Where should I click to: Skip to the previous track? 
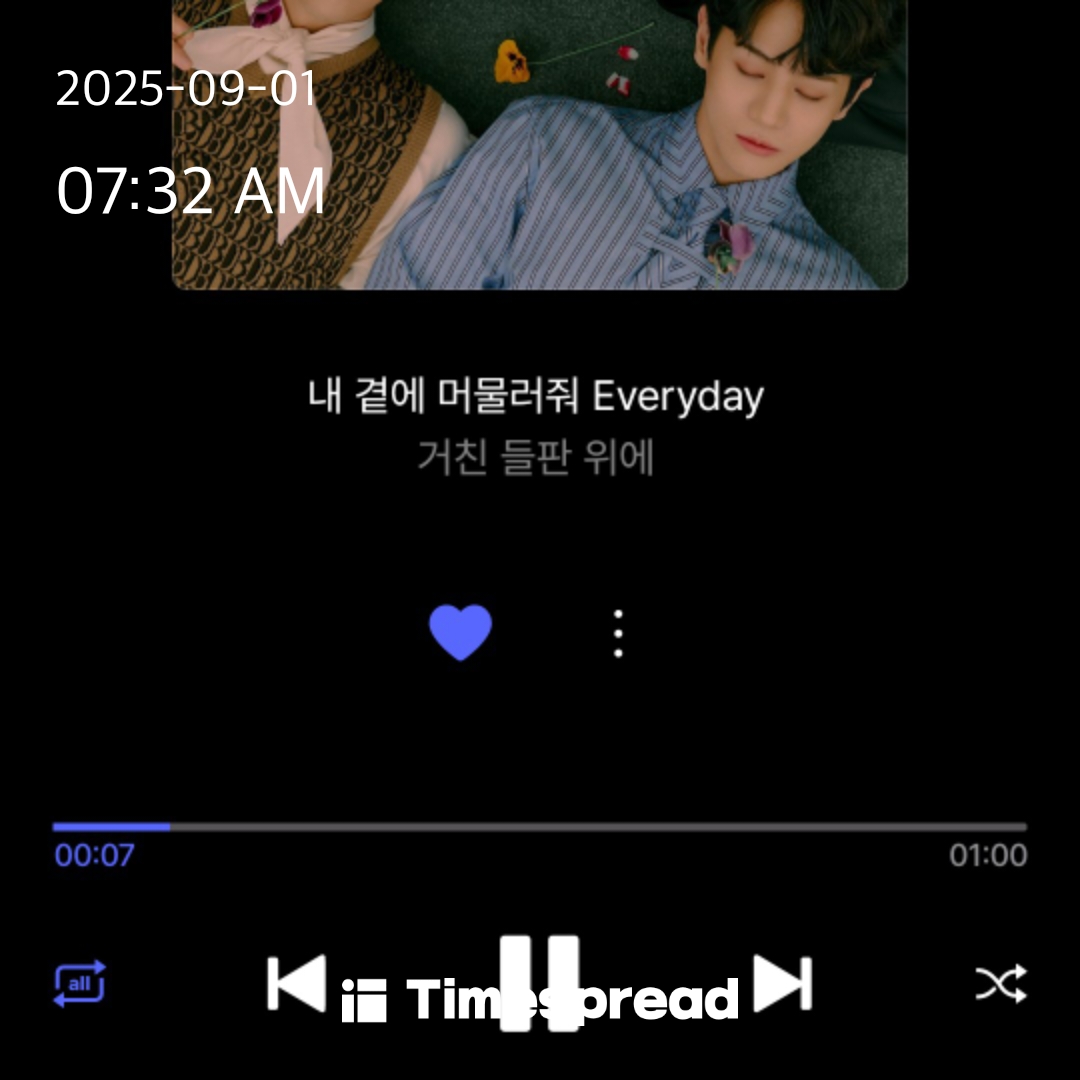(x=296, y=983)
